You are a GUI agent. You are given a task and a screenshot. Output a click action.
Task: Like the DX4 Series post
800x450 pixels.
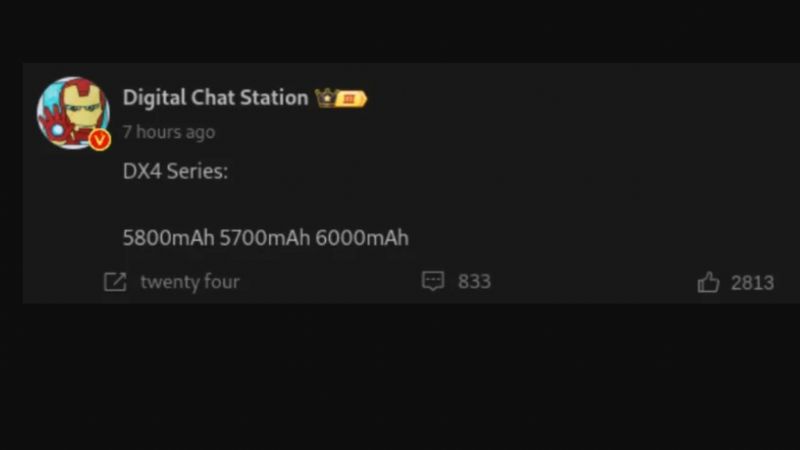[x=709, y=283]
